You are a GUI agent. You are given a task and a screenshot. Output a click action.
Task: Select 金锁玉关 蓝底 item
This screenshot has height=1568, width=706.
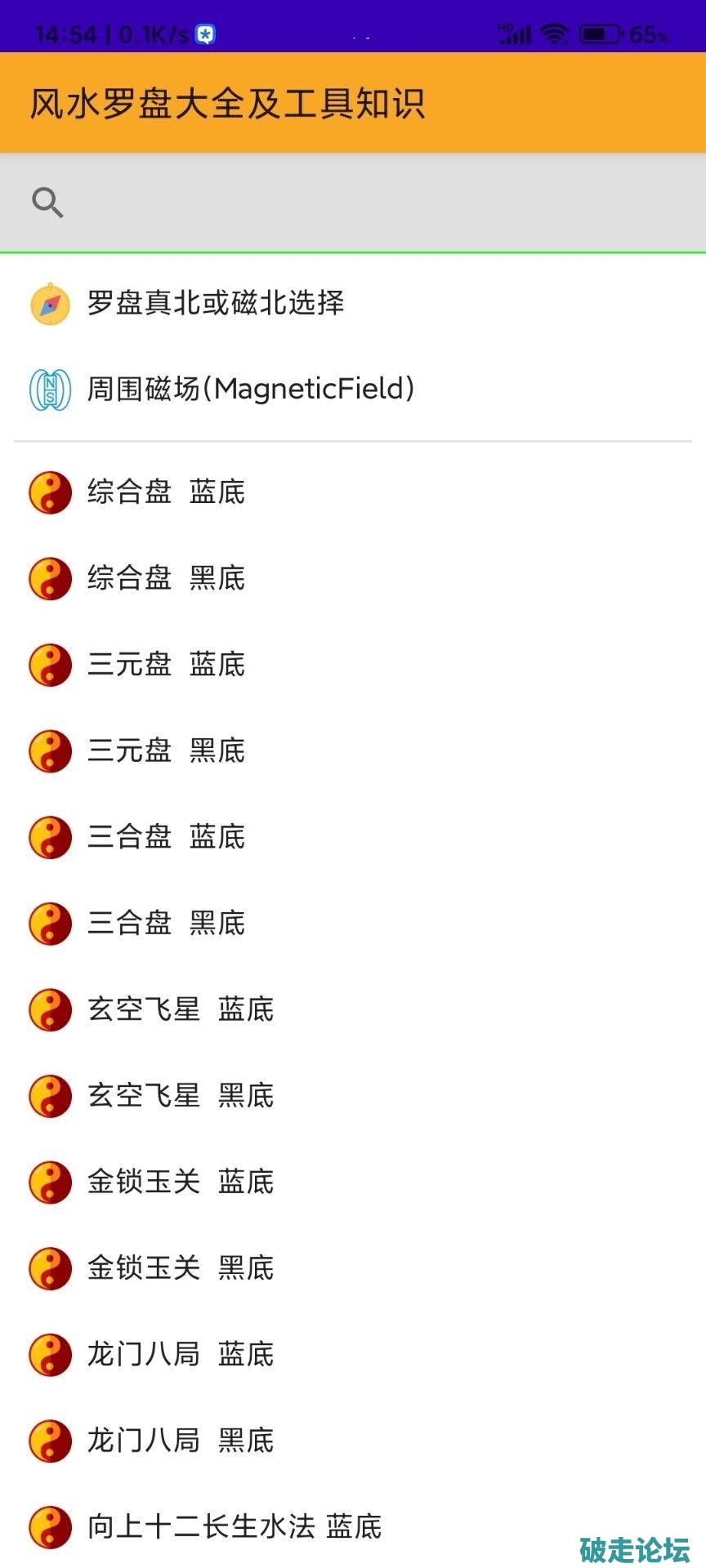point(181,1182)
